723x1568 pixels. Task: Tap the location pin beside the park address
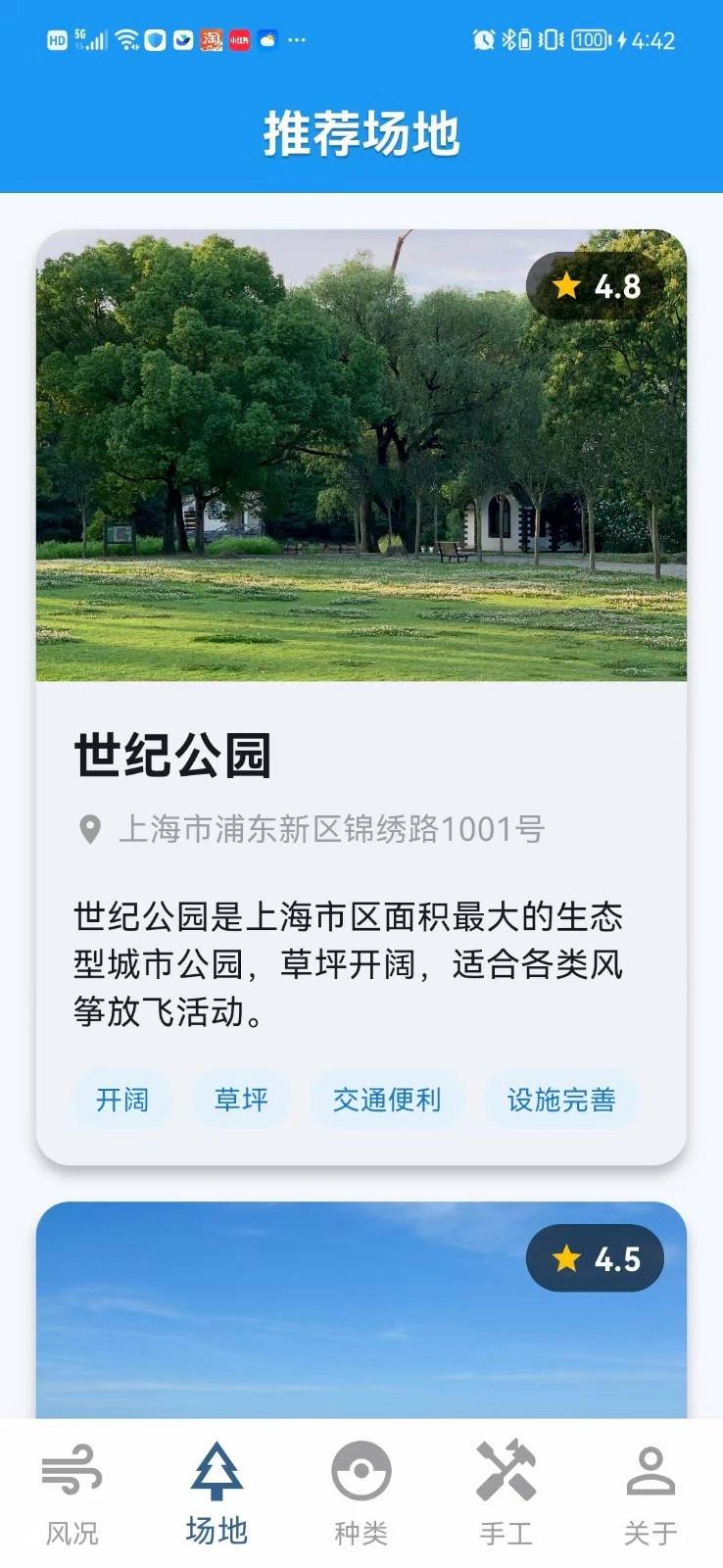point(90,828)
